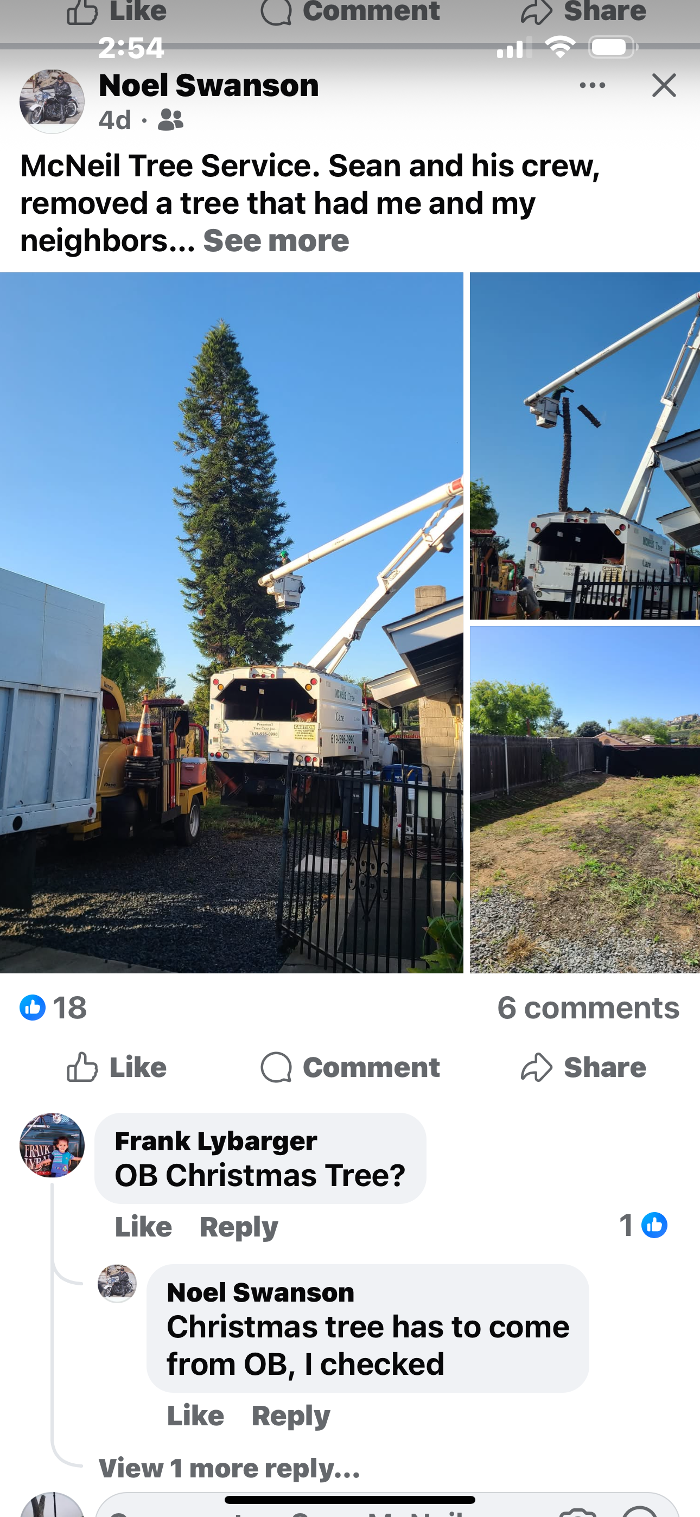Open the post's three-dot options menu
Viewport: 700px width, 1517px height.
(592, 86)
